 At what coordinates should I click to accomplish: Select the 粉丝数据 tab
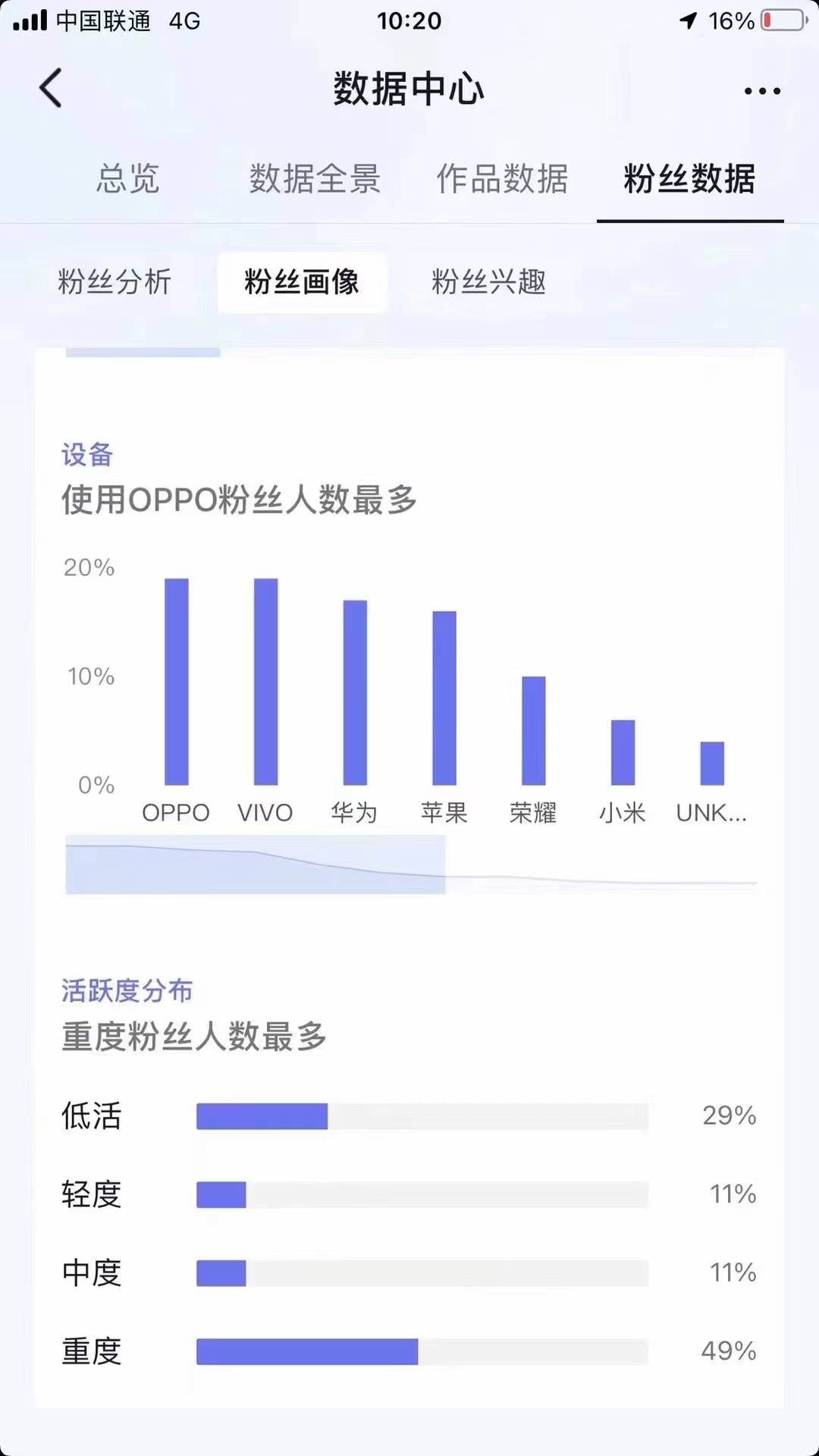(x=689, y=180)
